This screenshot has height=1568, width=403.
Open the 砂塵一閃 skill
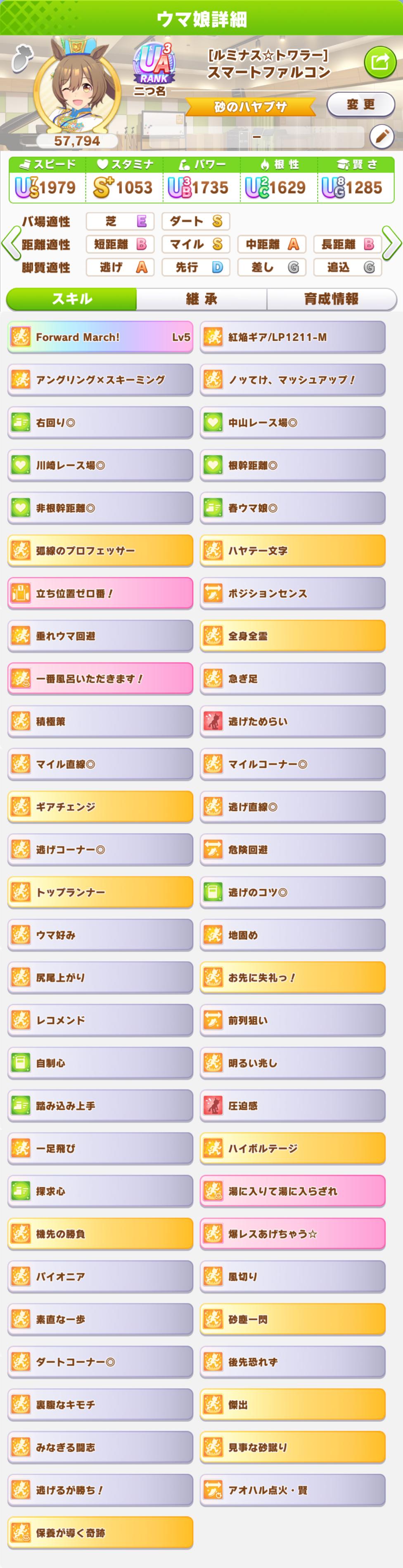tap(292, 1319)
